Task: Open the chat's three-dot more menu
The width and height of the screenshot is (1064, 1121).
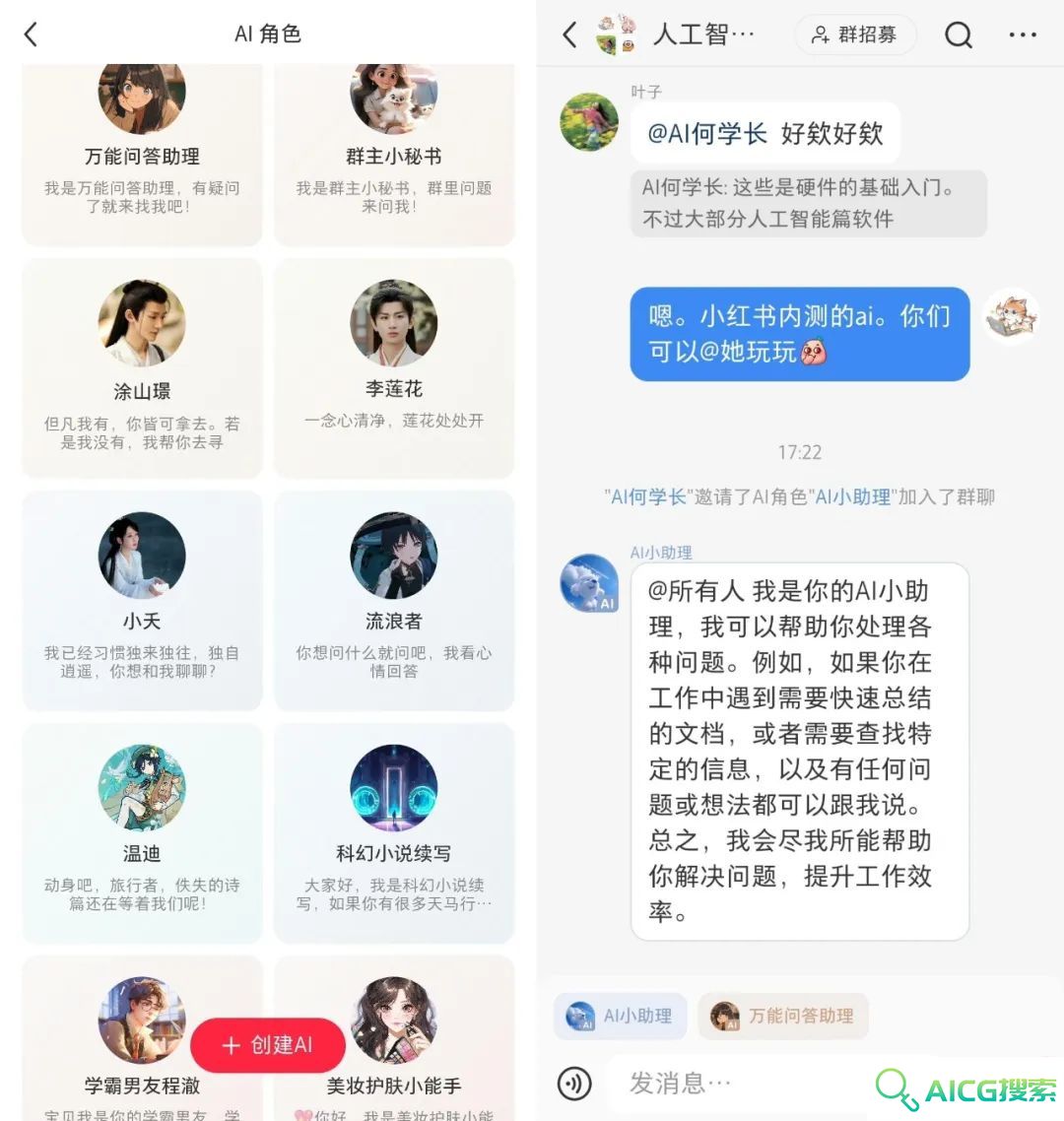Action: (x=1023, y=35)
